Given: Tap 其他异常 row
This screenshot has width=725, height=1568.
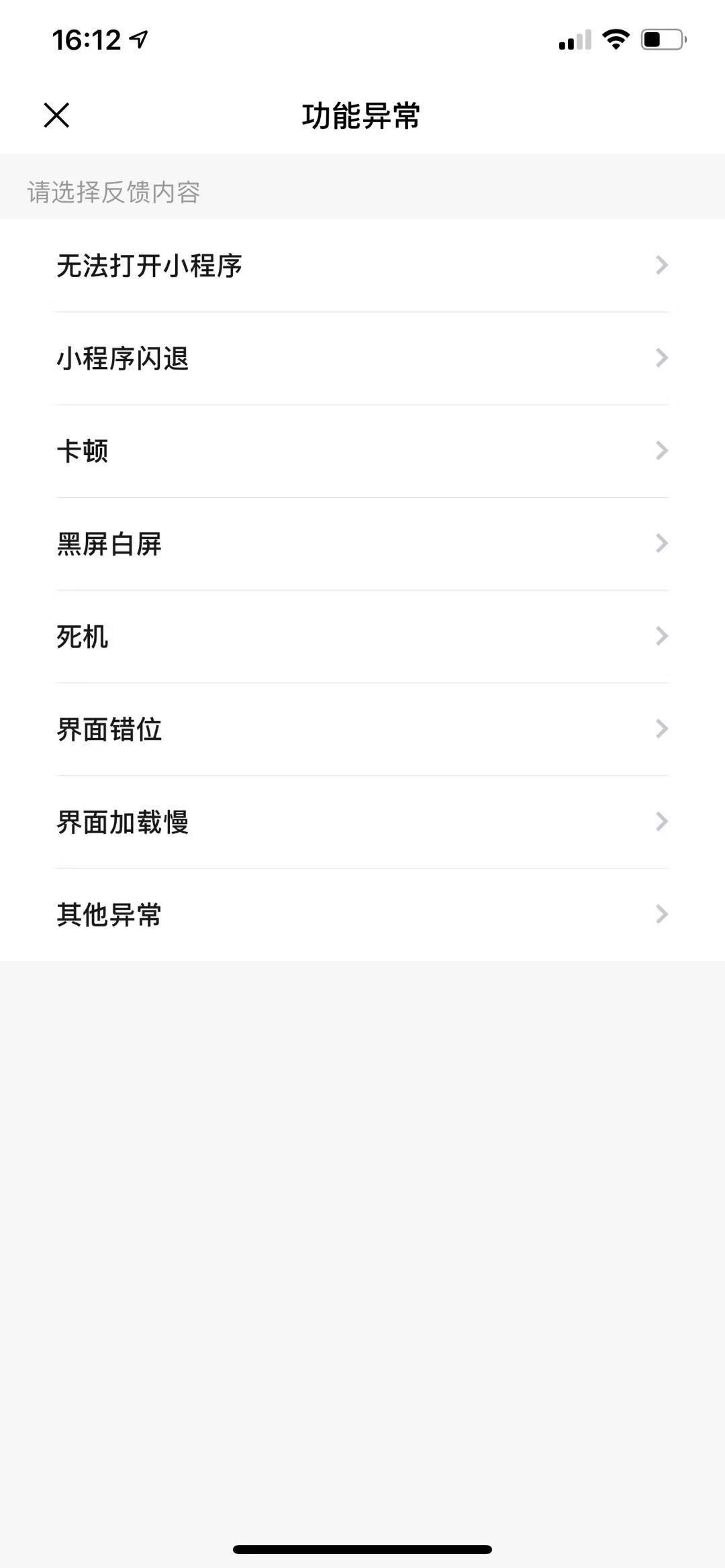Looking at the screenshot, I should coord(362,914).
